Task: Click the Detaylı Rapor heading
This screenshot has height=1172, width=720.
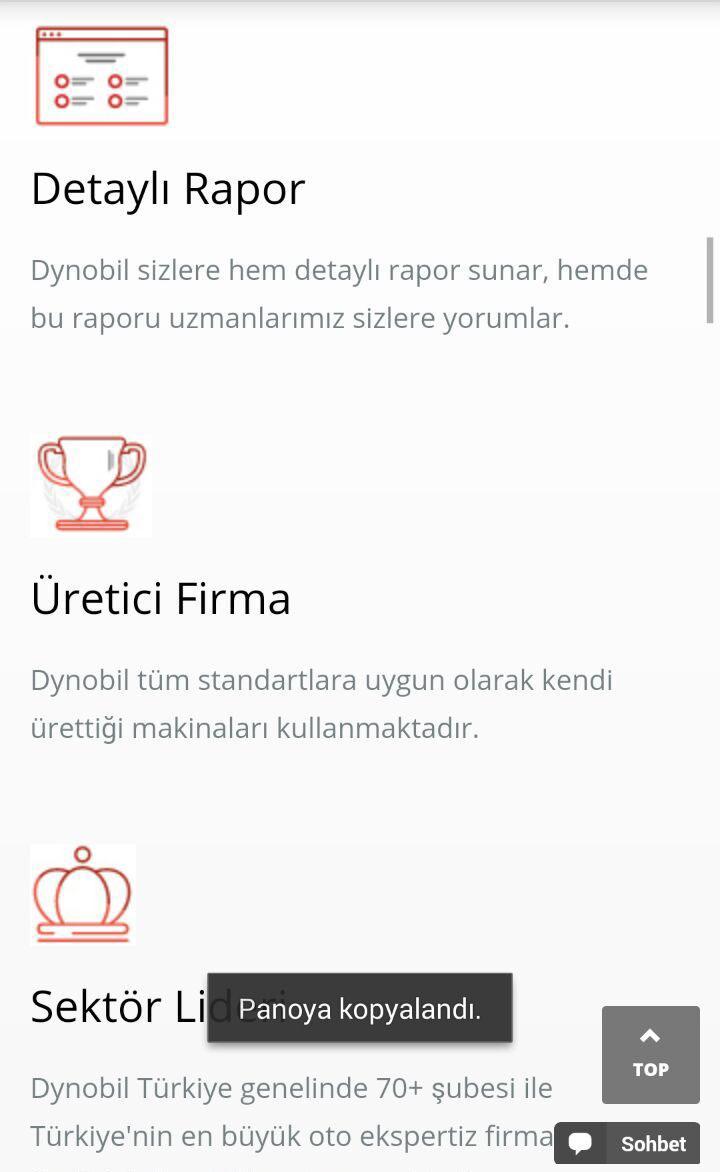Action: click(168, 188)
